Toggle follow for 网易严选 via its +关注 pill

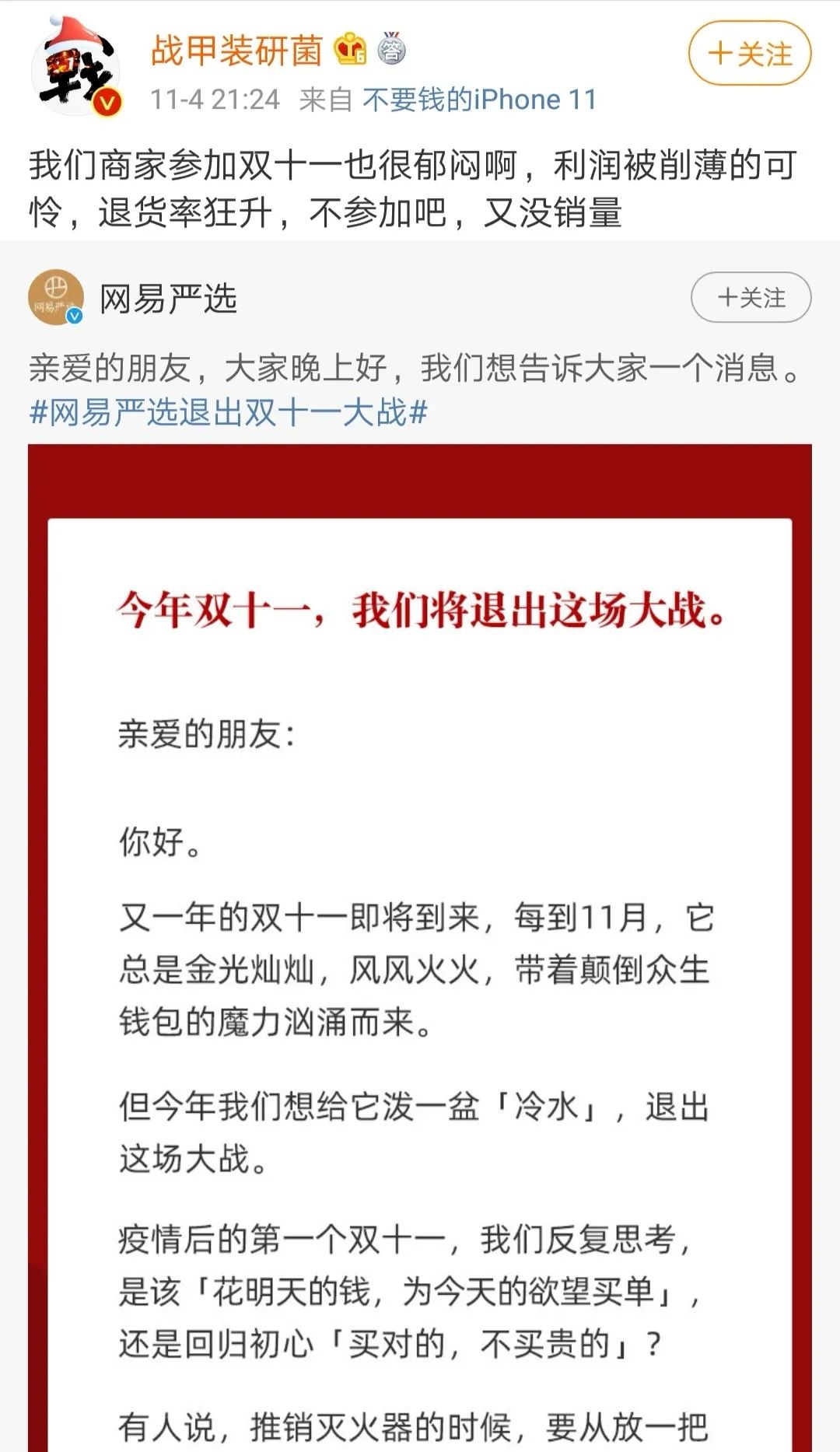point(749,298)
